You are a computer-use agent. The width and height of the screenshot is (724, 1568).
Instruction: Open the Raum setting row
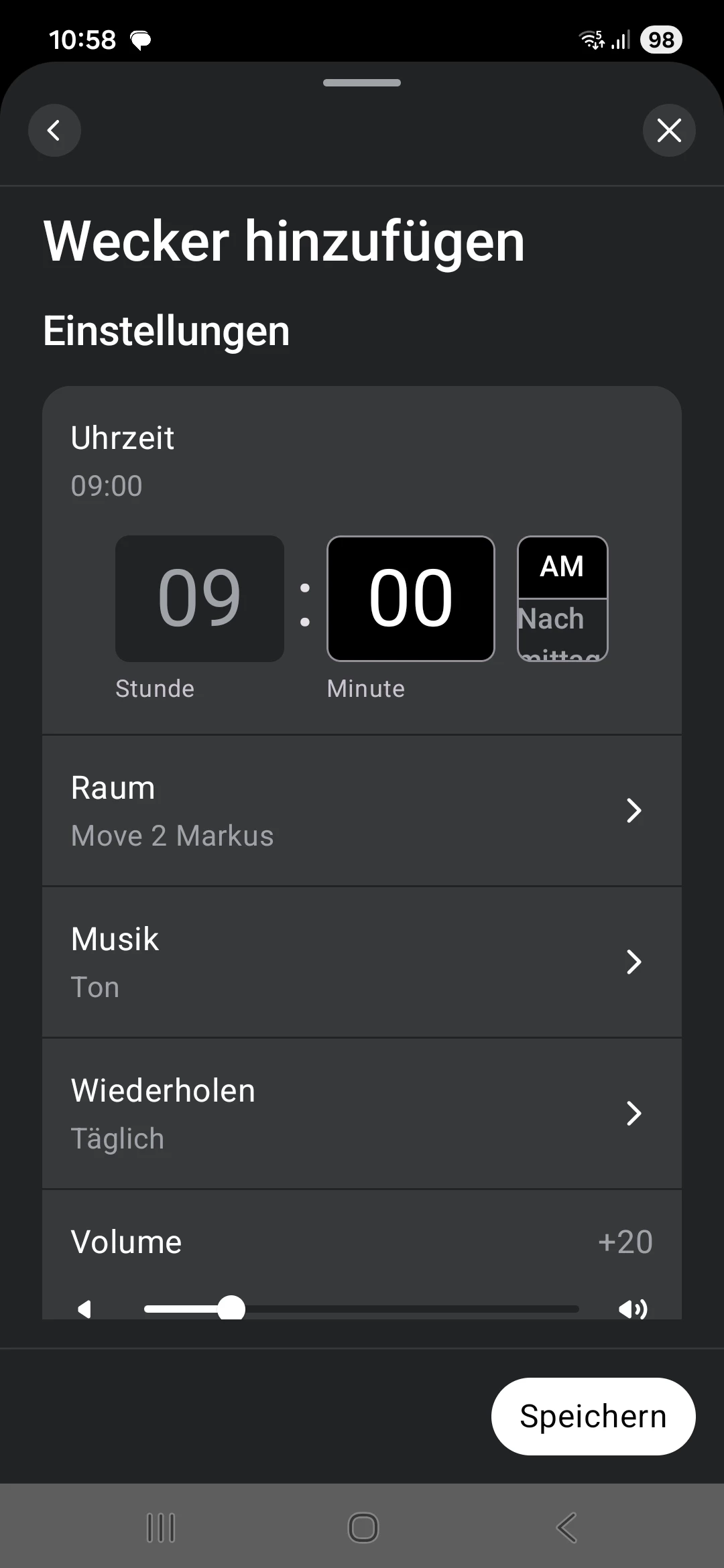pos(362,811)
